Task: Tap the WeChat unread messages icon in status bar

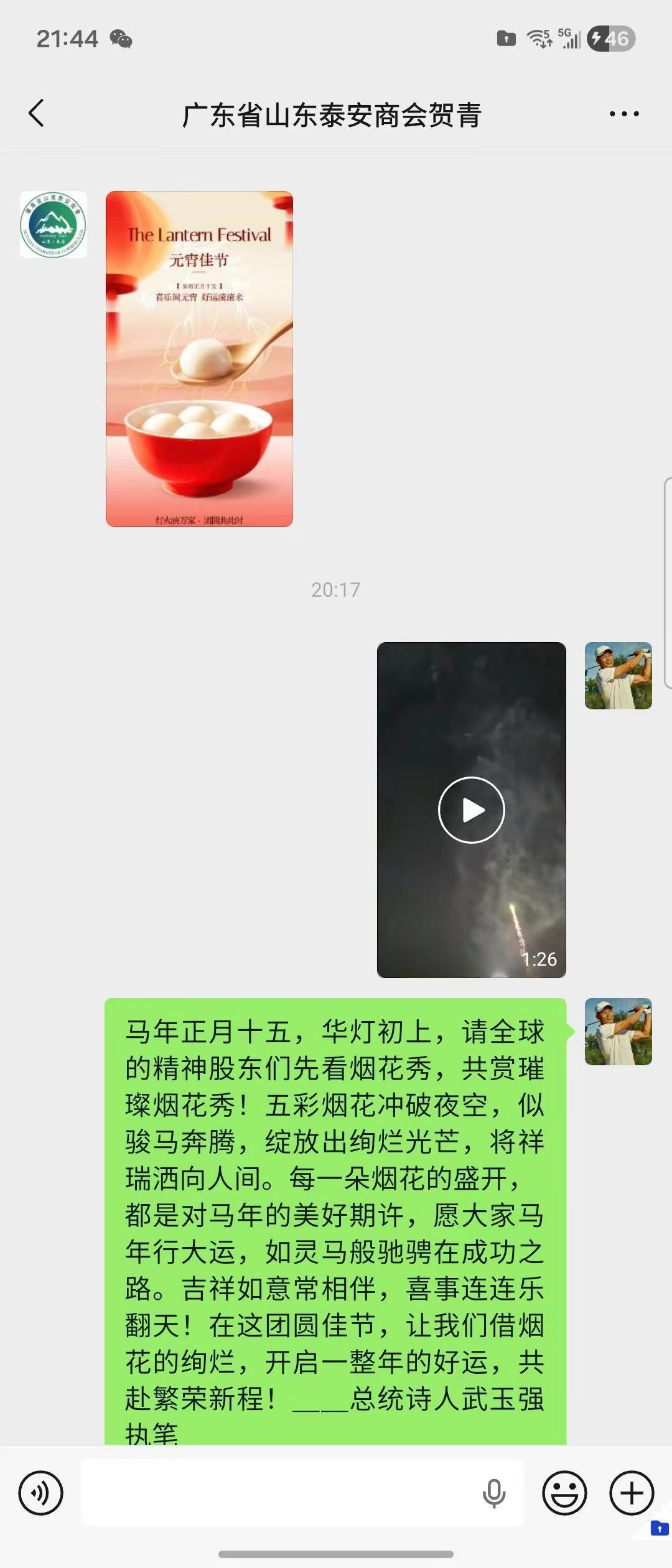Action: click(x=122, y=39)
